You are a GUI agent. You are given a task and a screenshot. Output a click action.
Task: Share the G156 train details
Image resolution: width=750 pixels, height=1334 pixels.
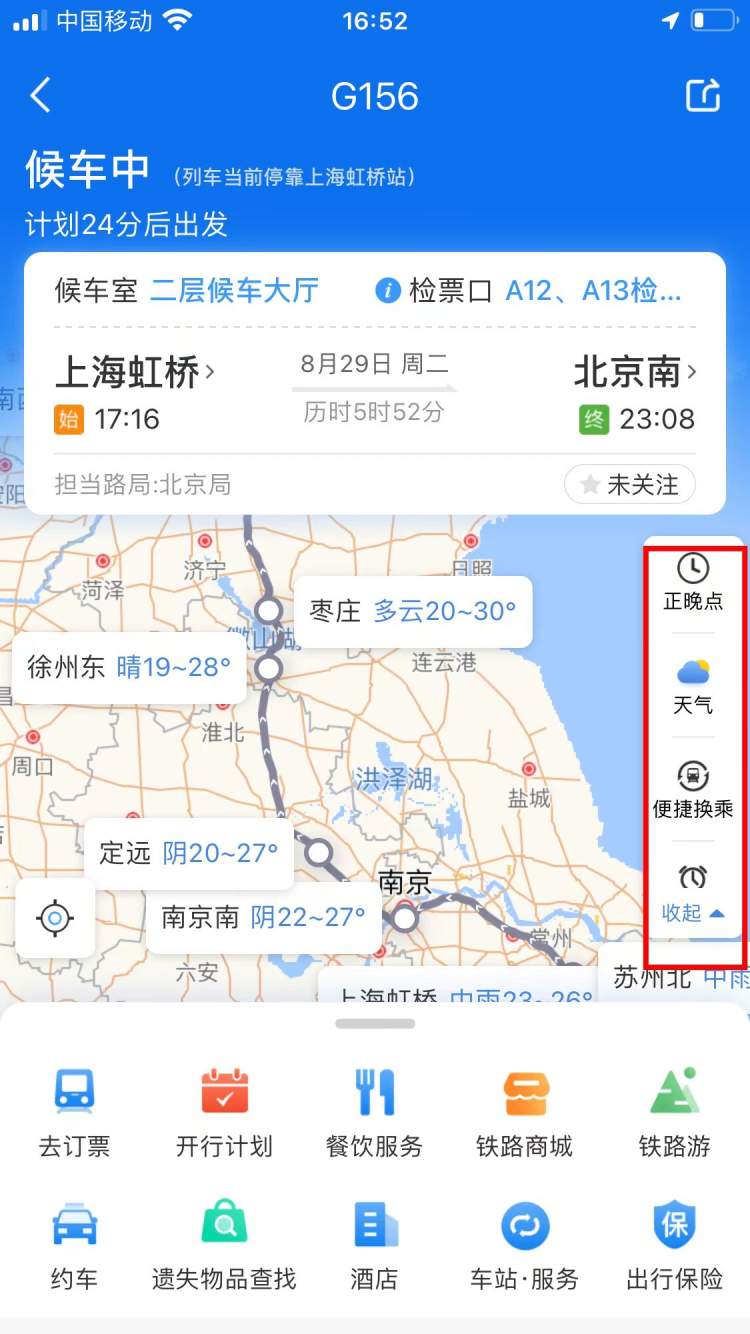click(703, 96)
